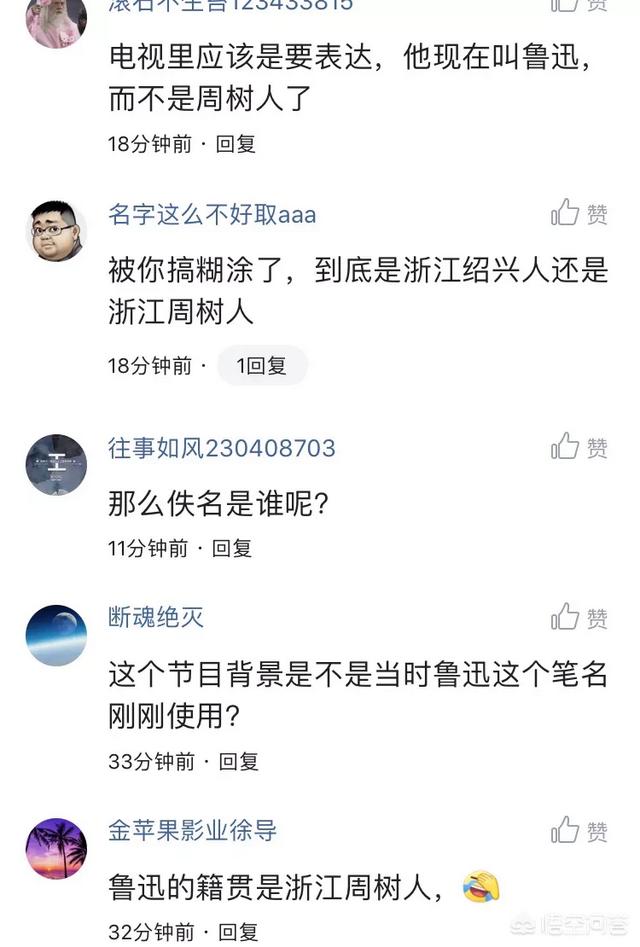640x947 pixels.
Task: Like the comment by 名字这么不好取aaa
Action: click(579, 213)
